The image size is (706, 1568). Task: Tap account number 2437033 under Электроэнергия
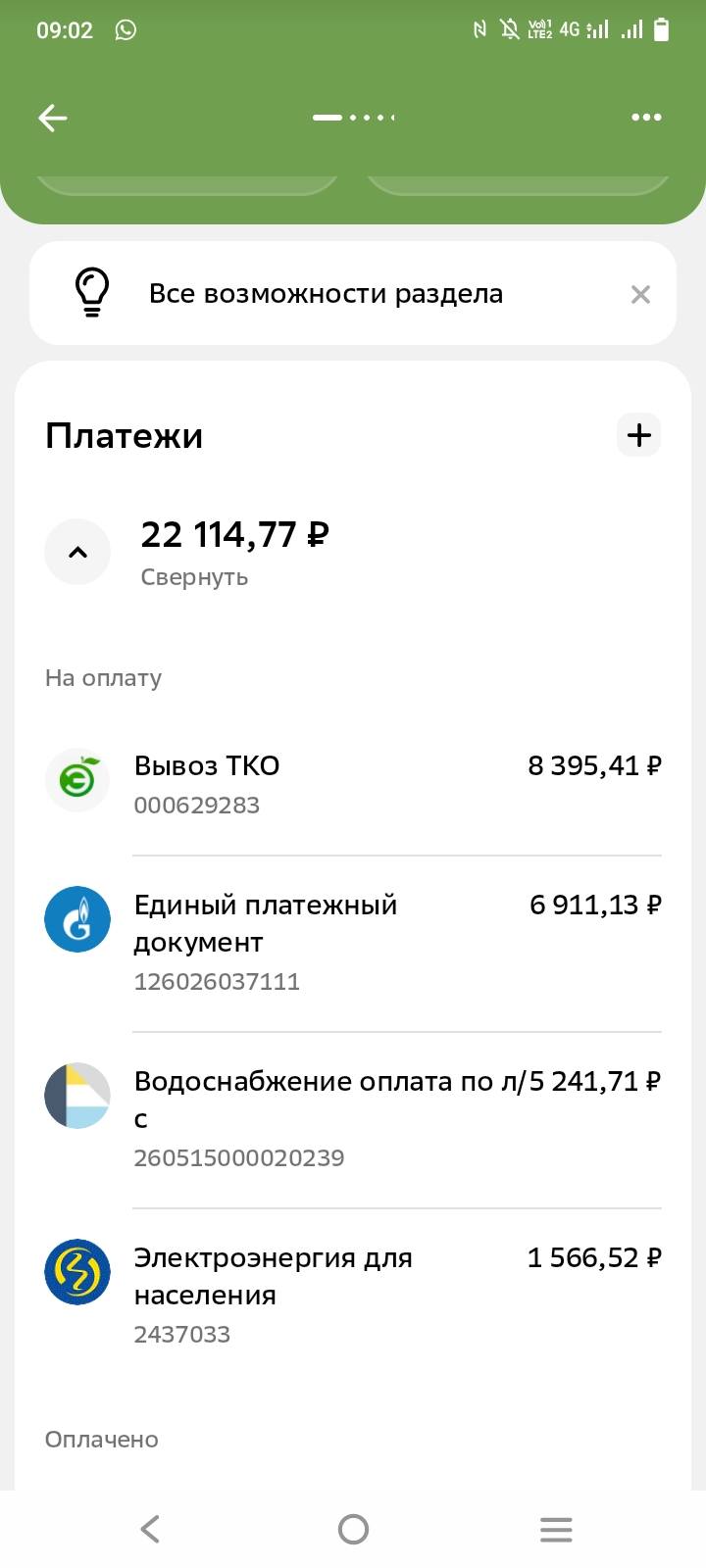coord(183,1334)
